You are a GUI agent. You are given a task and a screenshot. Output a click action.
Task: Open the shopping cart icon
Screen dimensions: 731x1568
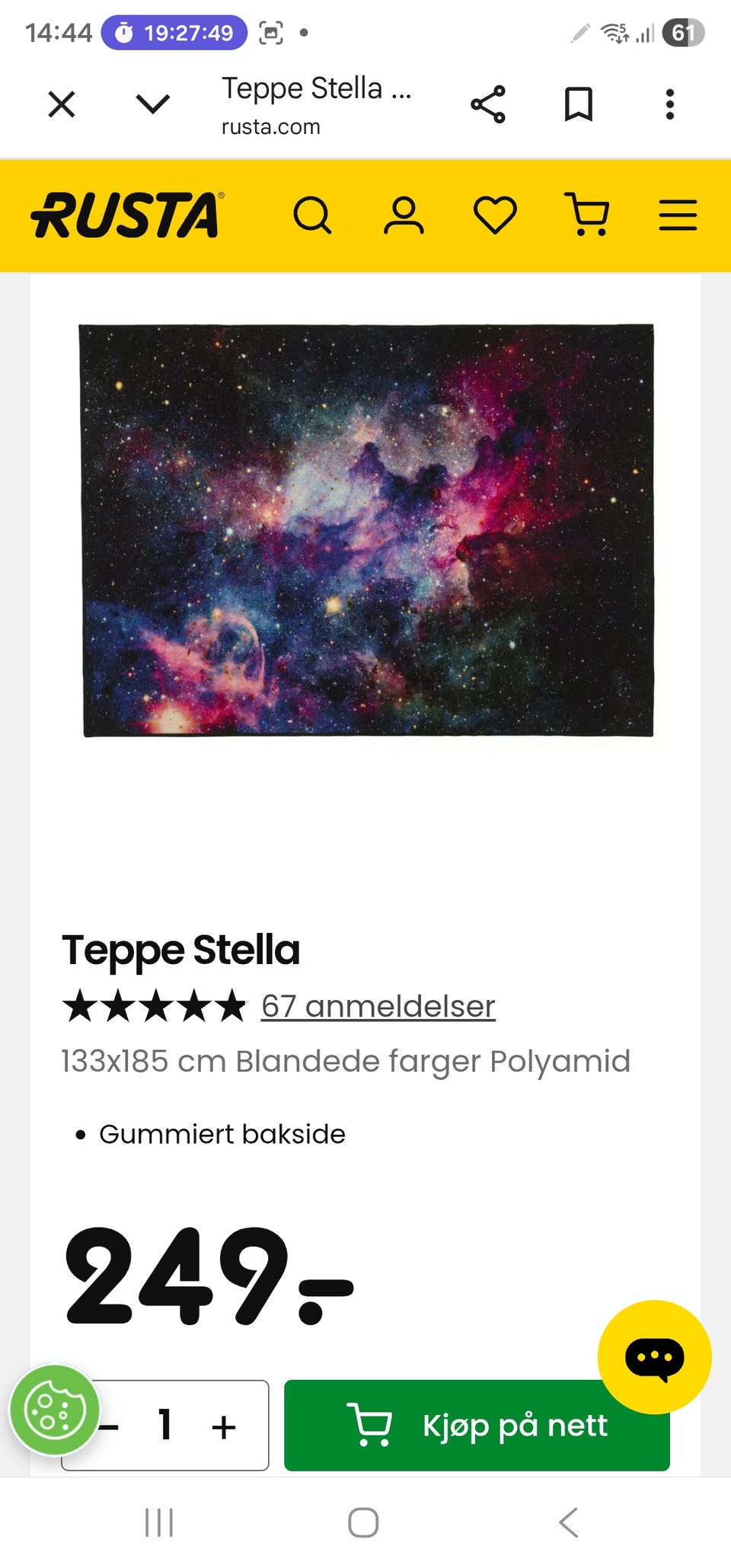pyautogui.click(x=586, y=216)
